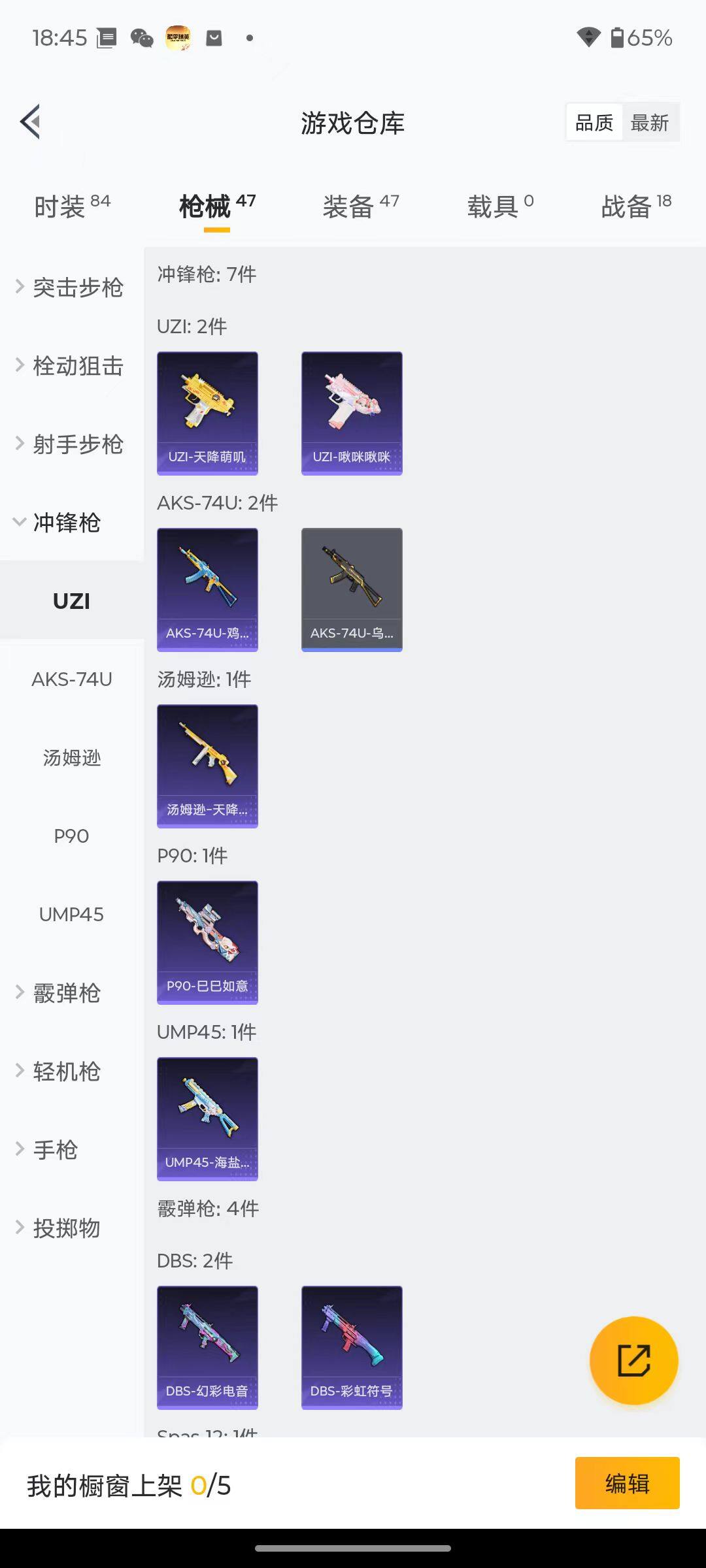The height and width of the screenshot is (1568, 706).
Task: Select the UZI subcategory in sidebar
Action: point(71,600)
